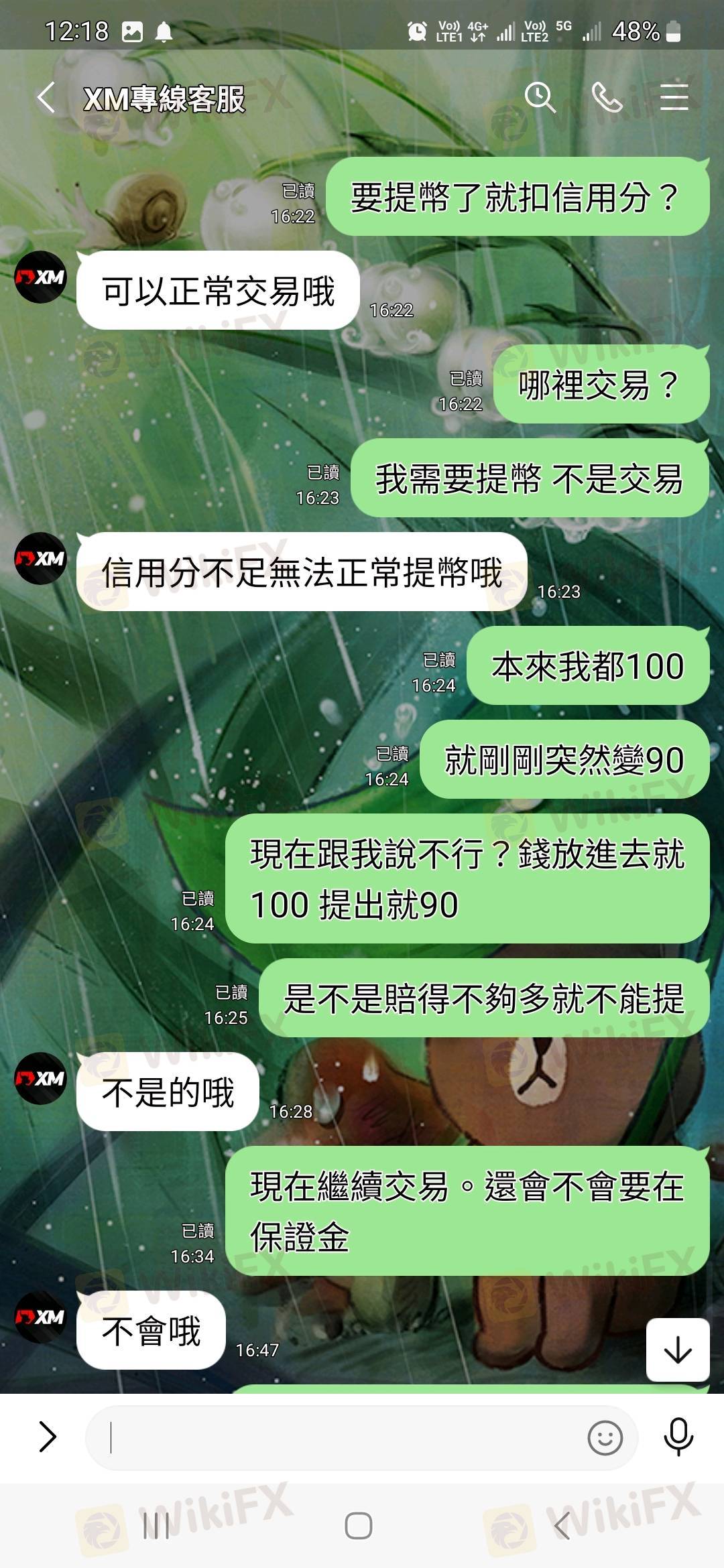
Task: Start a voice call with XM專線客服
Action: pyautogui.click(x=607, y=99)
